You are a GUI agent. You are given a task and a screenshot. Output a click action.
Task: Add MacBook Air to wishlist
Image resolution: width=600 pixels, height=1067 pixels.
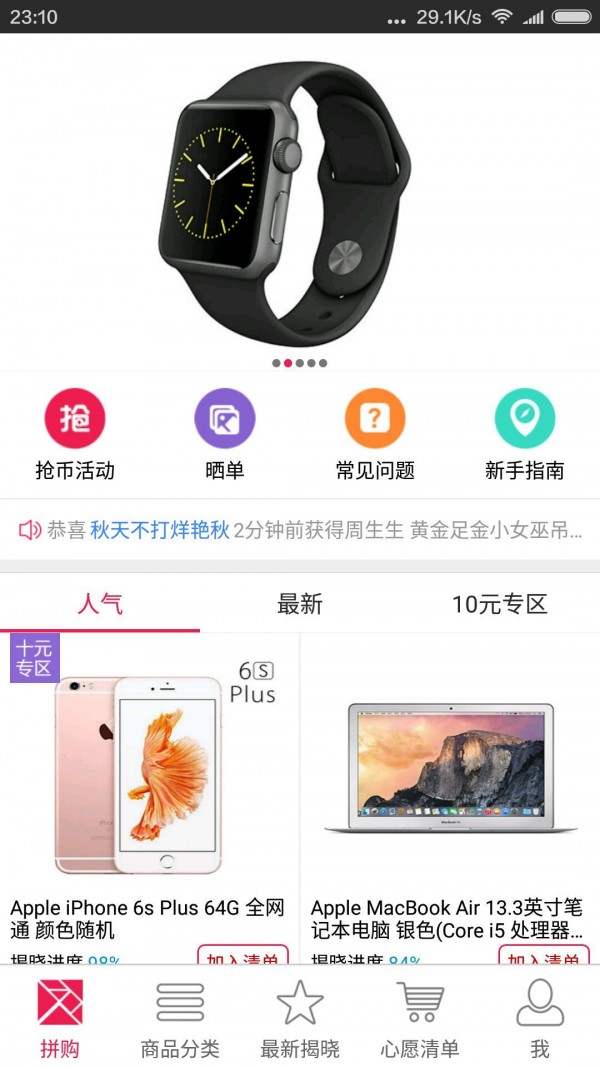(x=544, y=956)
